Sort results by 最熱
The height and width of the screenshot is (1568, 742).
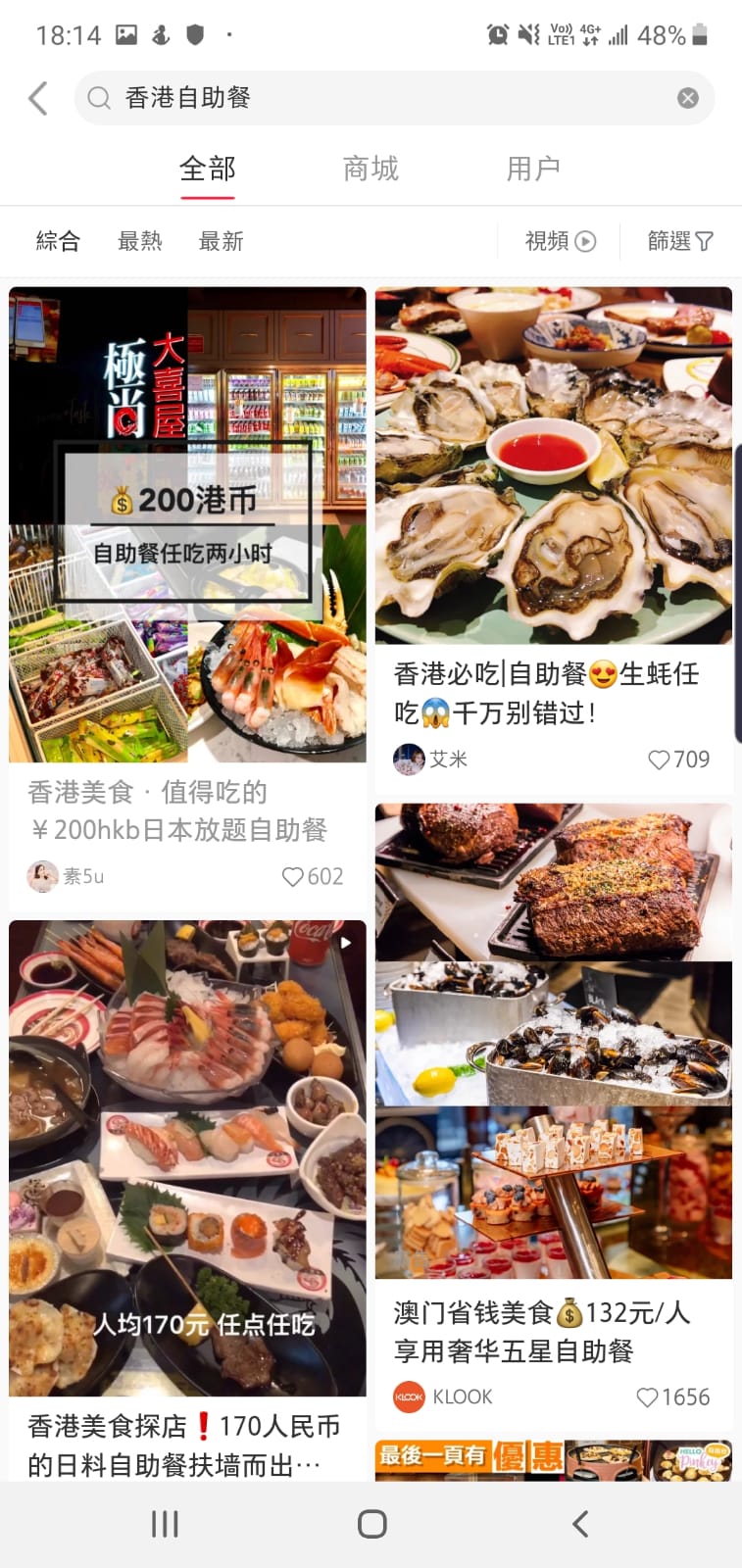pos(140,241)
